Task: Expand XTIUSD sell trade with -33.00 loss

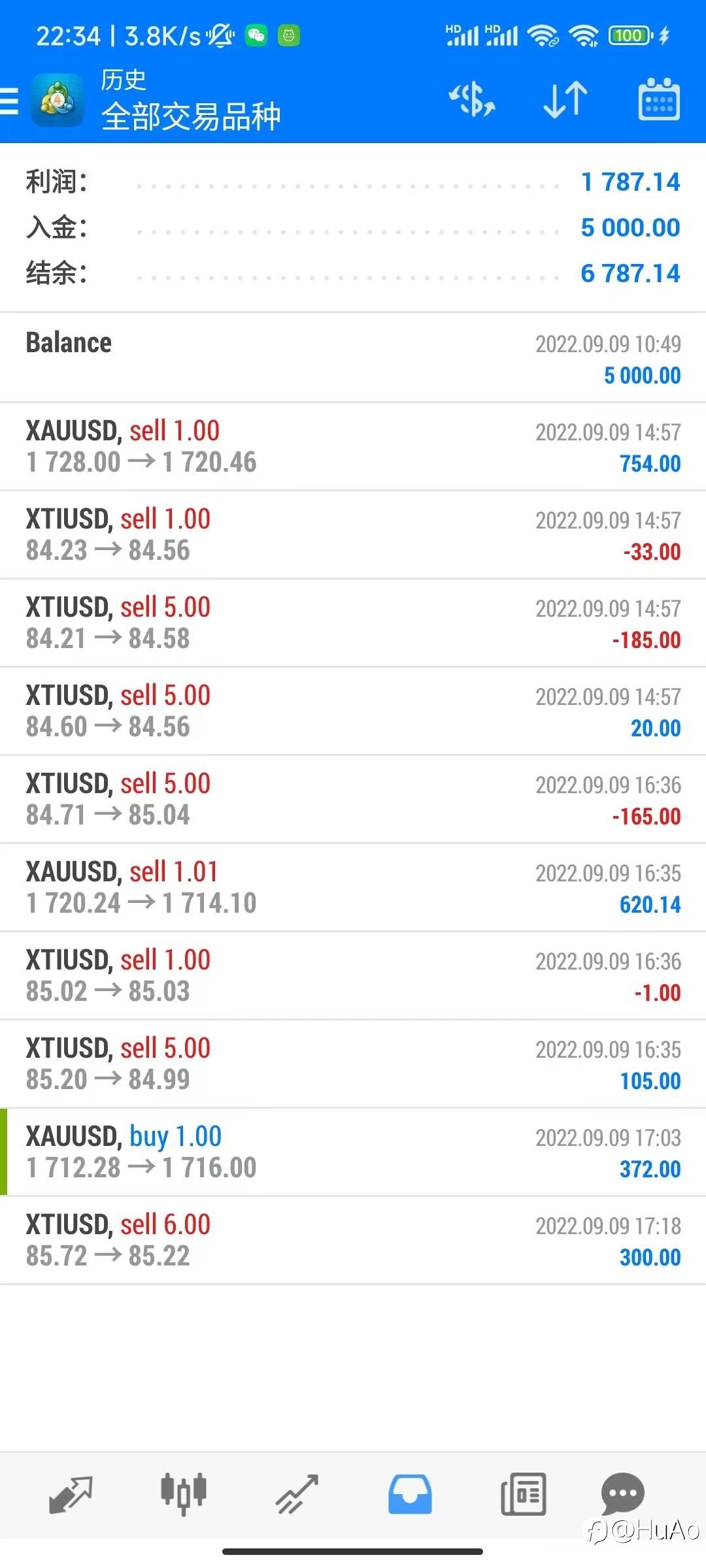Action: point(353,535)
